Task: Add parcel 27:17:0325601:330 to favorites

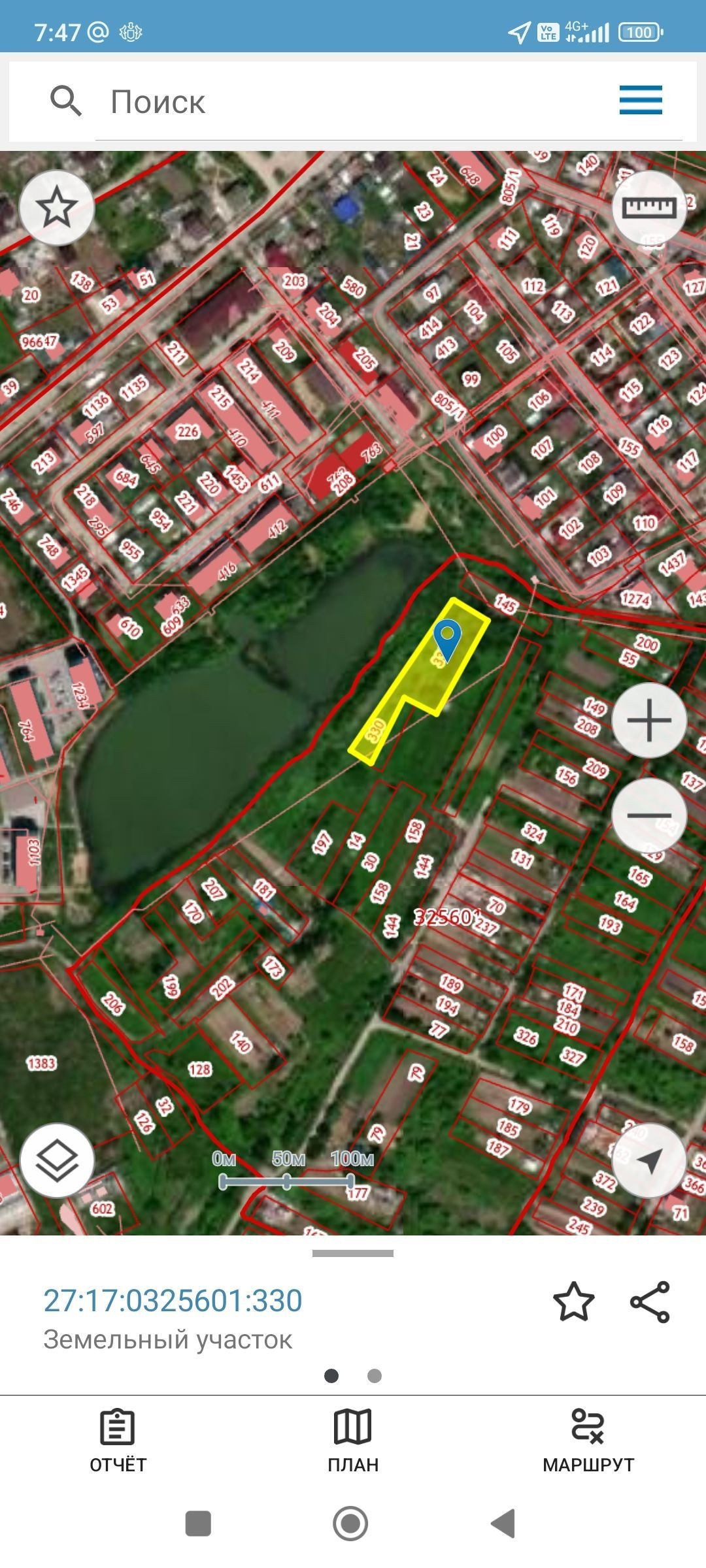Action: pos(573,1301)
